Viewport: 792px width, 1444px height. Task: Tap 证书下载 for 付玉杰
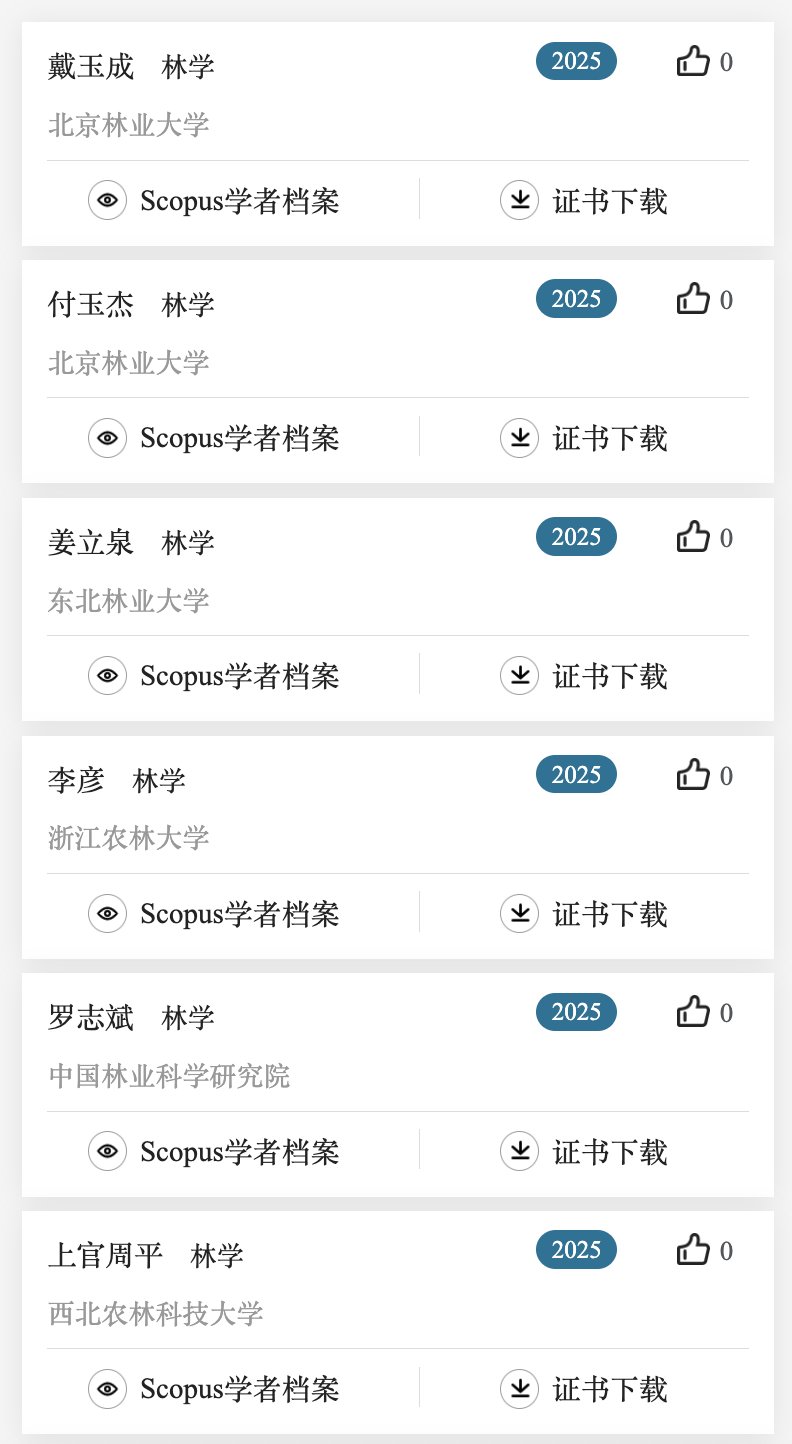pos(584,438)
